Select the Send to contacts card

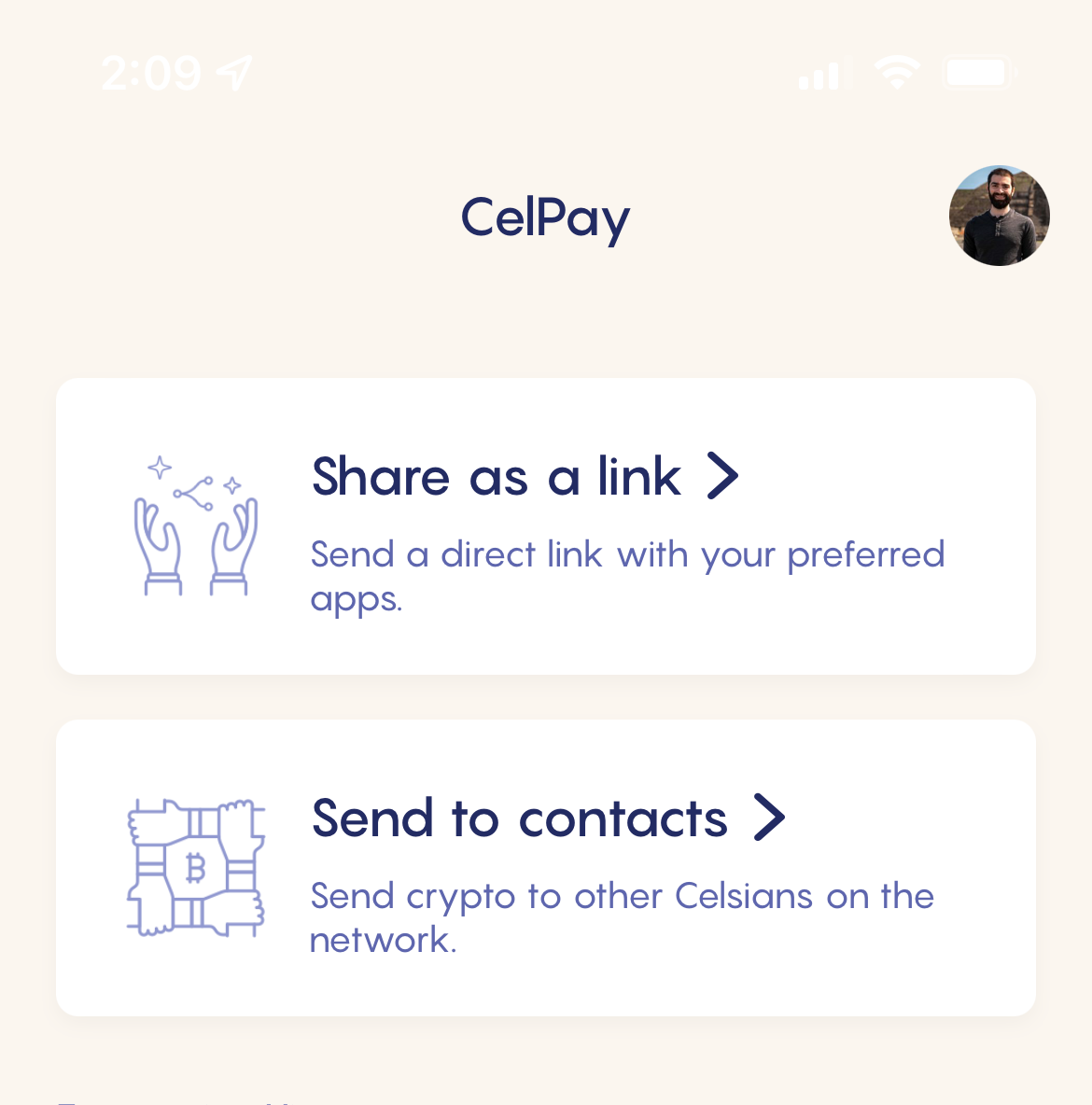545,867
